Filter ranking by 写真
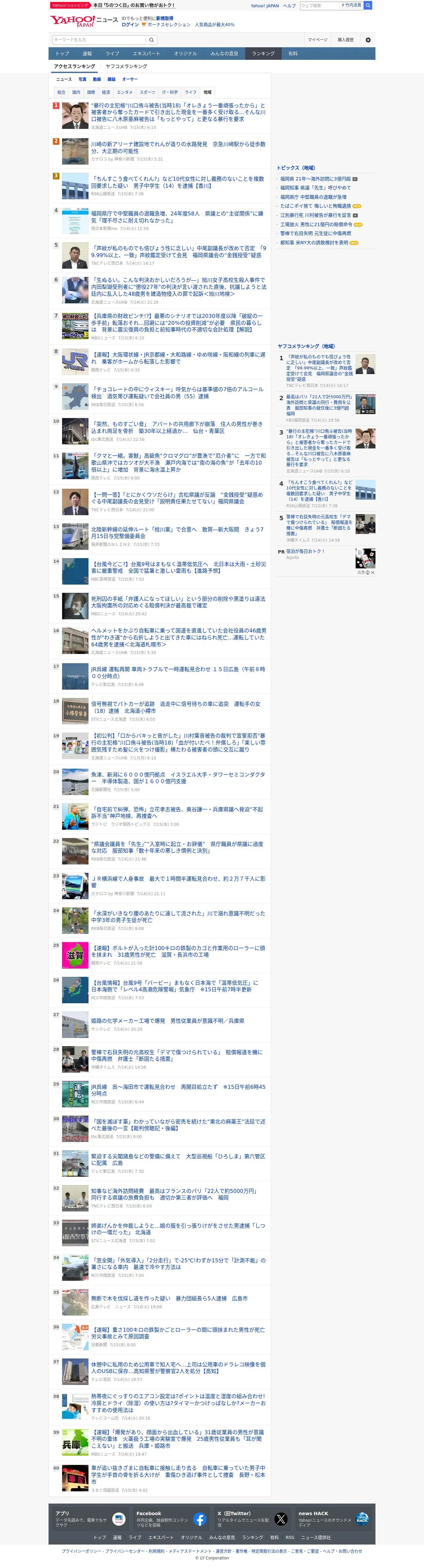The image size is (424, 1568). (82, 79)
